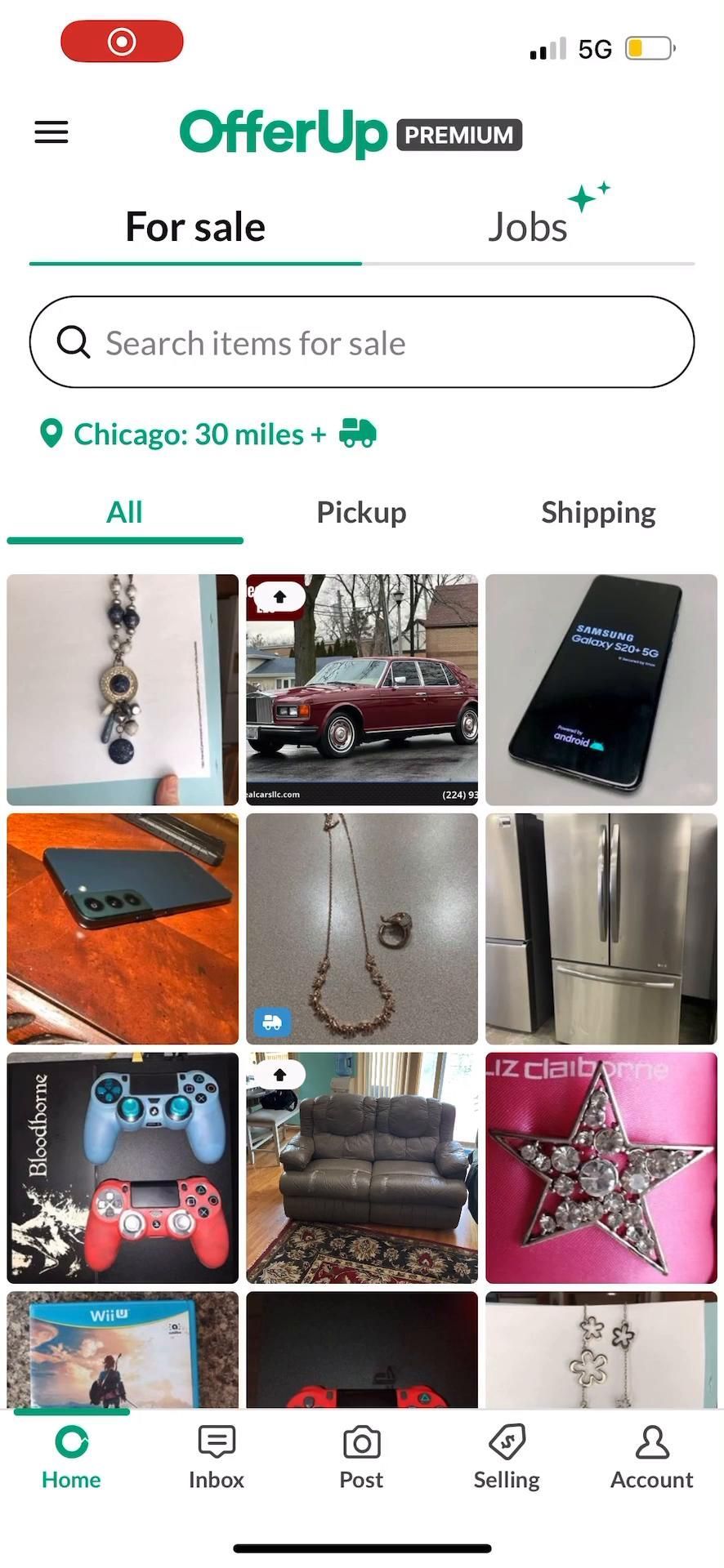View the gold necklace and ring listing
Screen dimensions: 724x1568
click(x=362, y=929)
